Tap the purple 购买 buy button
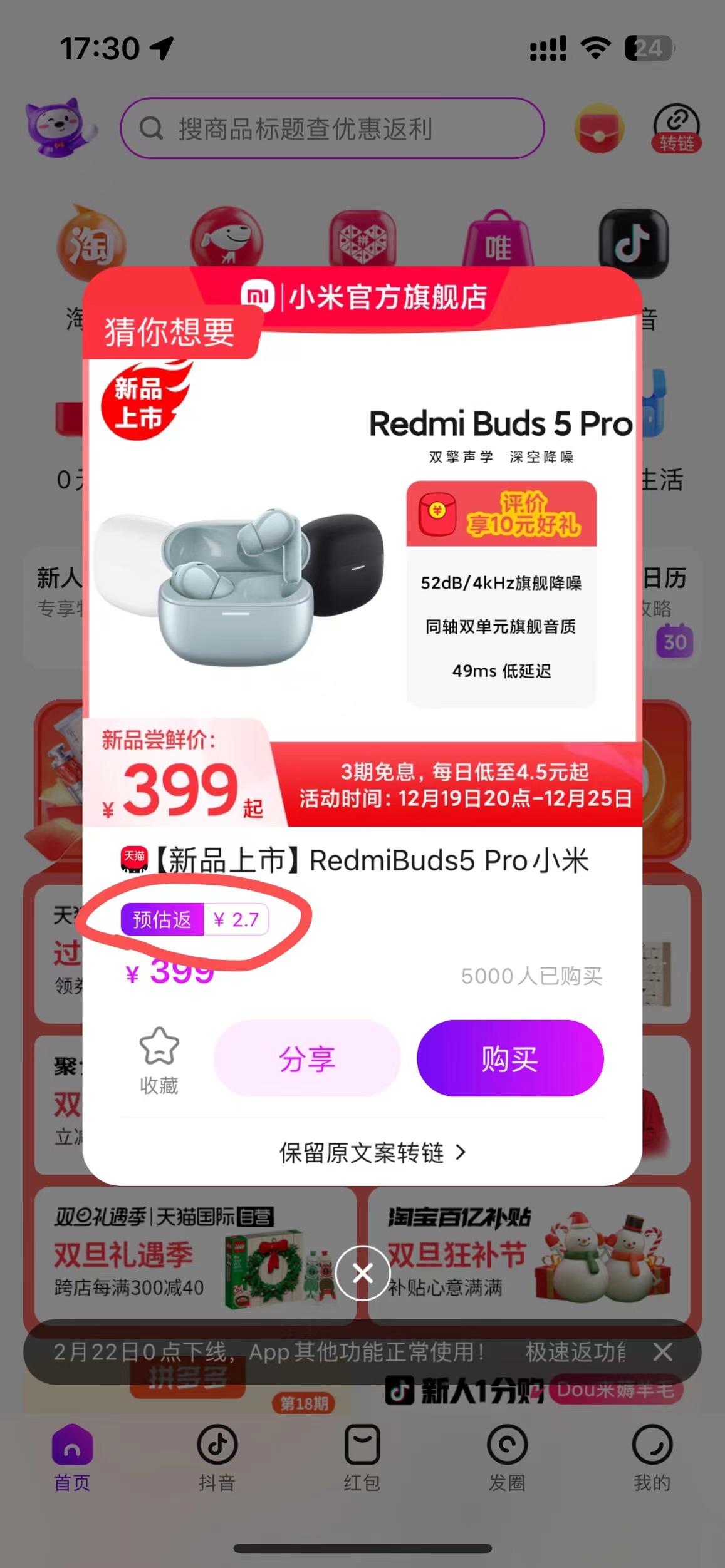Viewport: 725px width, 1568px height. (x=511, y=1058)
